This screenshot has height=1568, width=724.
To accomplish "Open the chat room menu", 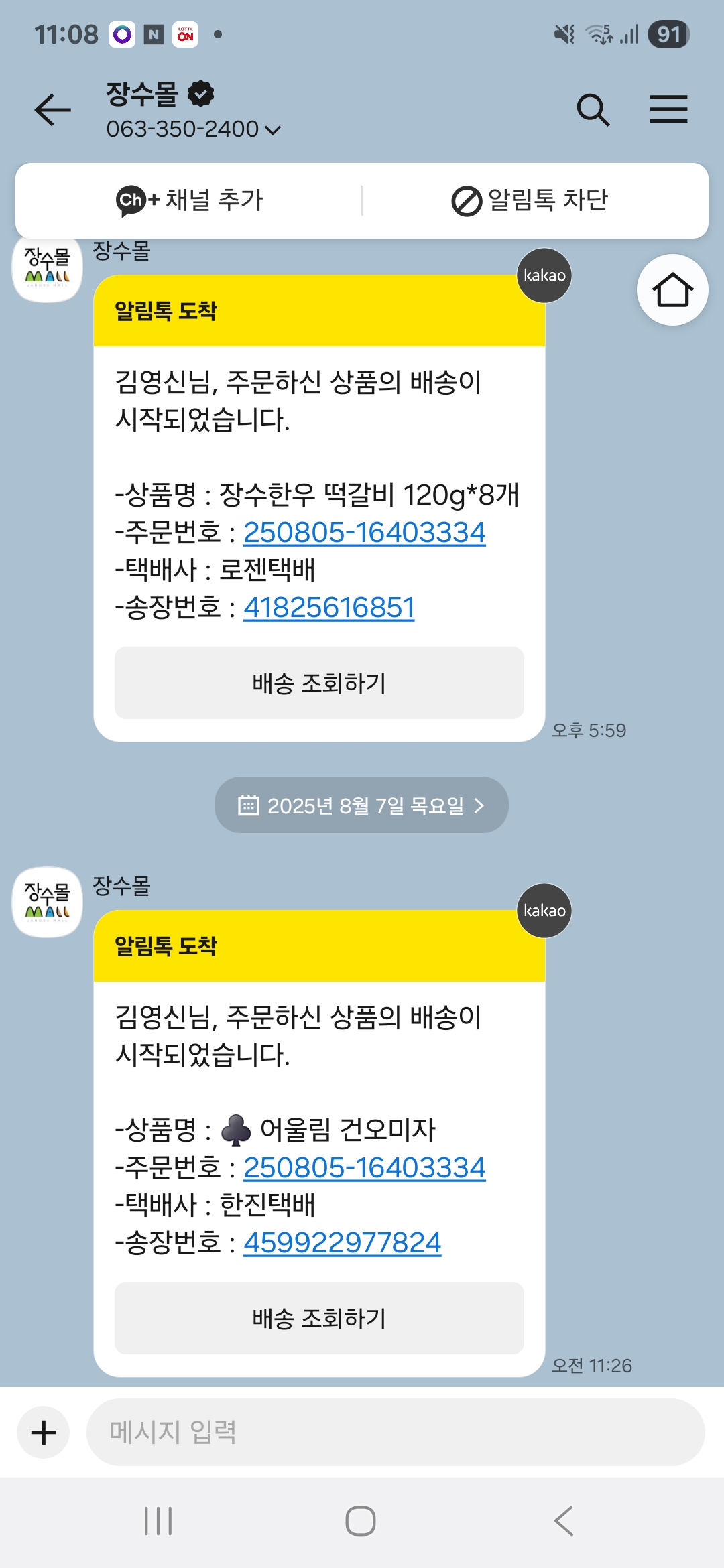I will 668,110.
